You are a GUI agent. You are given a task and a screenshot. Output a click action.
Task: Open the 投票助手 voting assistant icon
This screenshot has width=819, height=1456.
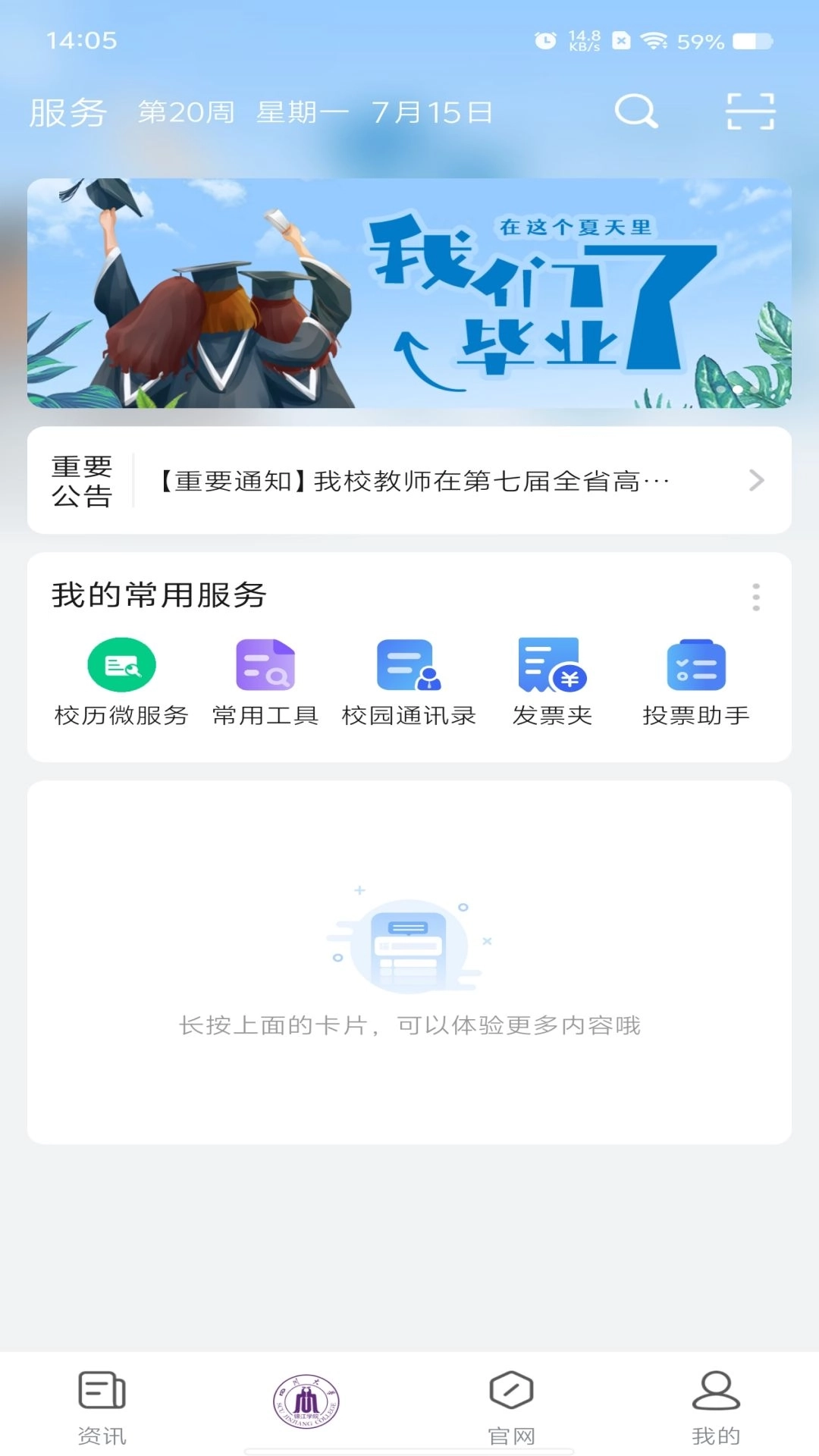click(697, 666)
